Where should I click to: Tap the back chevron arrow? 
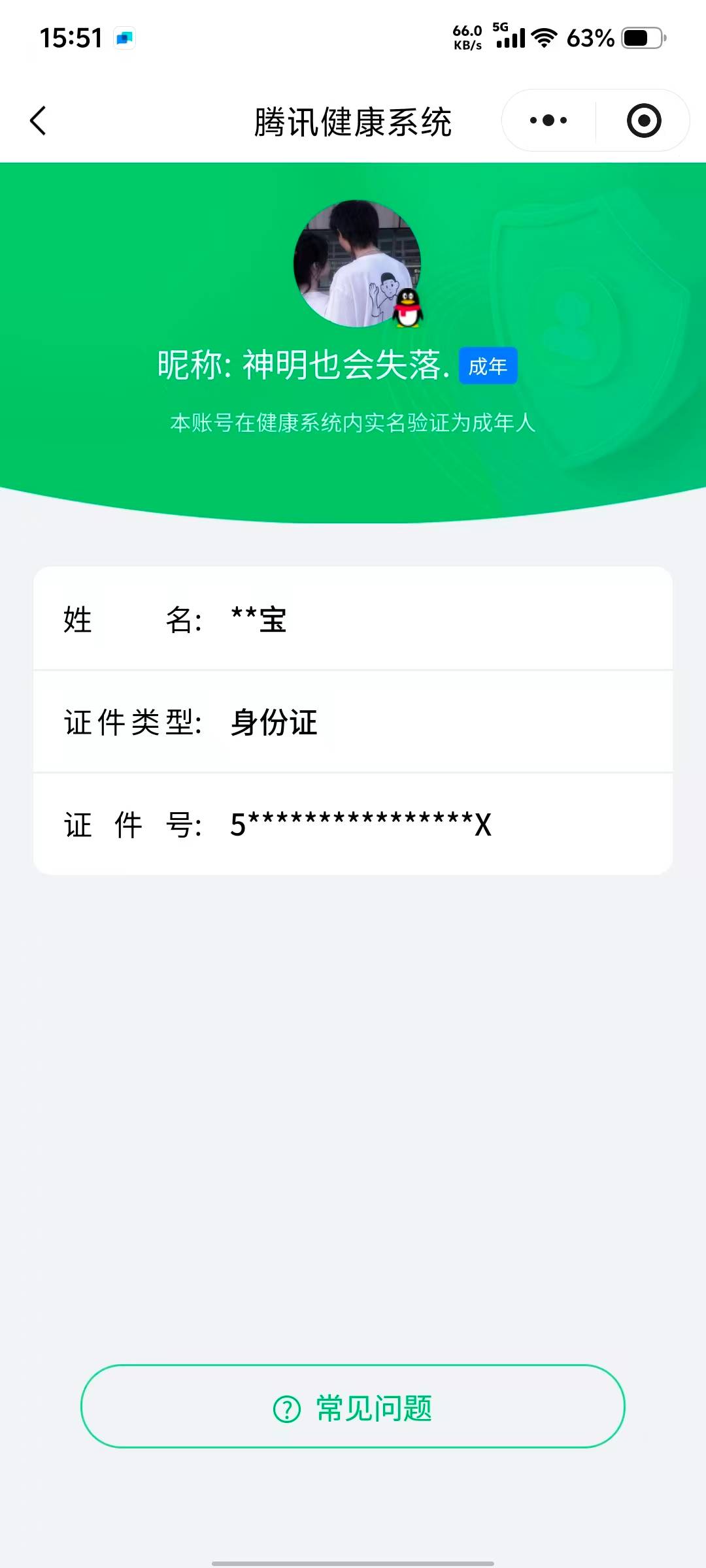click(x=38, y=121)
